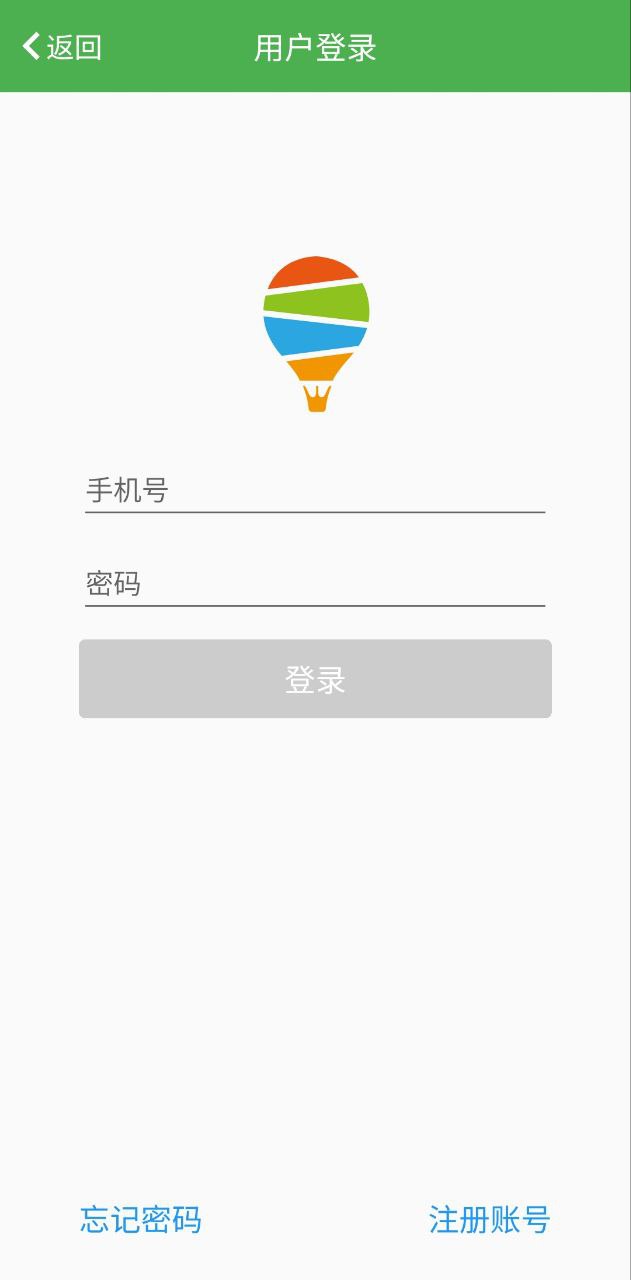Go back using the 返回 button
631x1280 pixels.
[62, 47]
